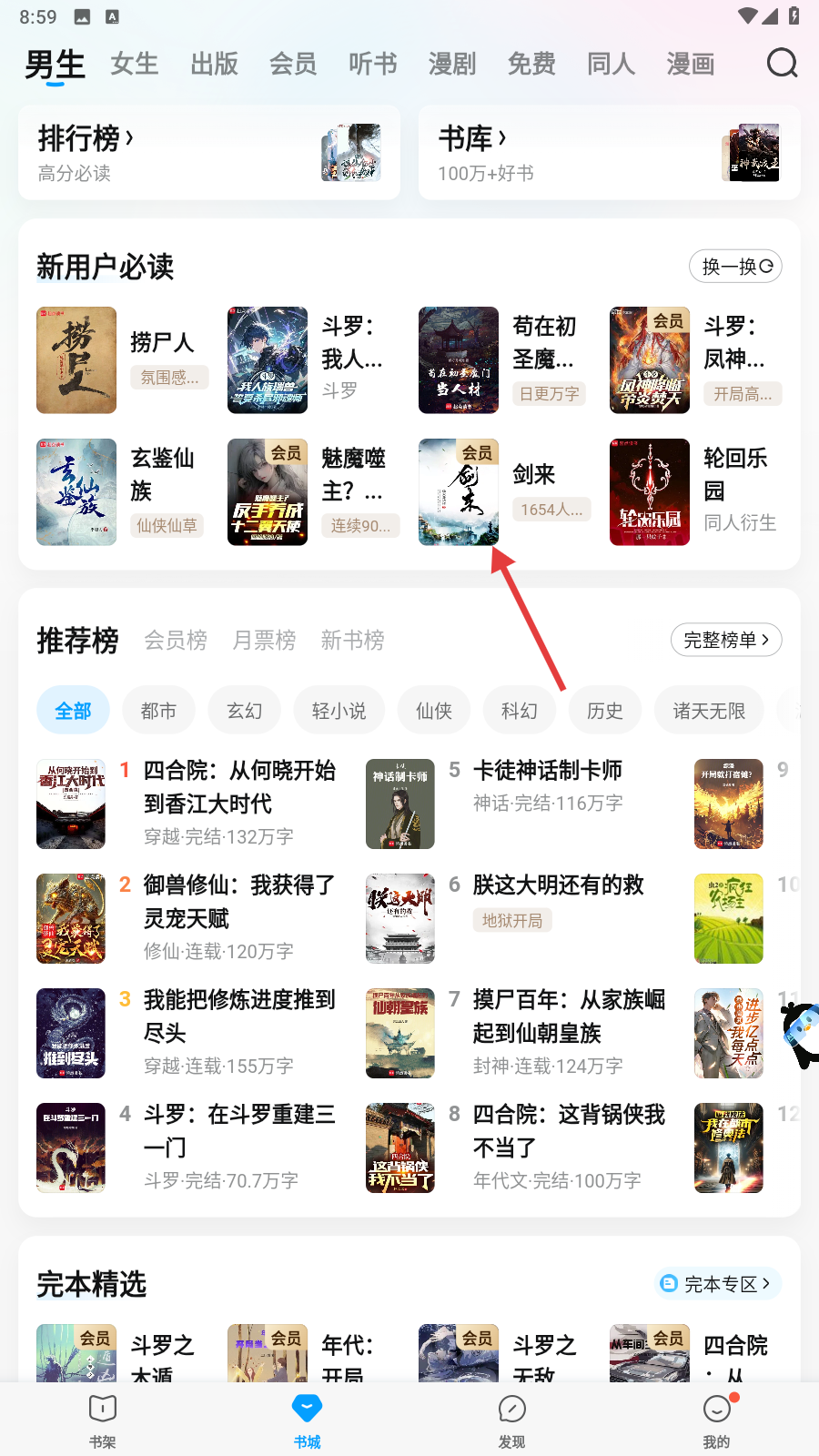The image size is (819, 1456).
Task: Open the 书库 card
Action: click(x=610, y=153)
